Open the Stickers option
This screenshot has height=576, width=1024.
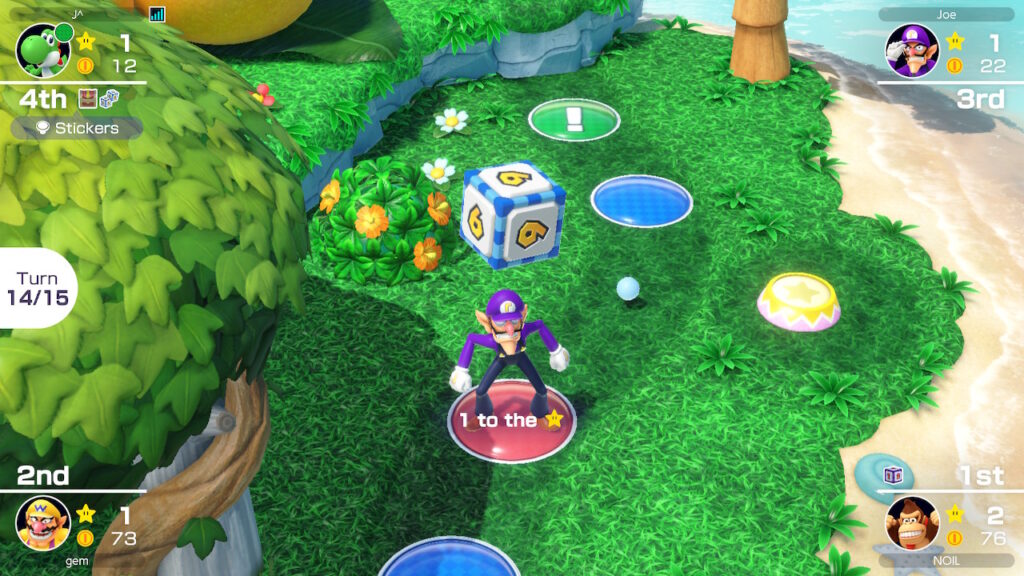(x=77, y=128)
